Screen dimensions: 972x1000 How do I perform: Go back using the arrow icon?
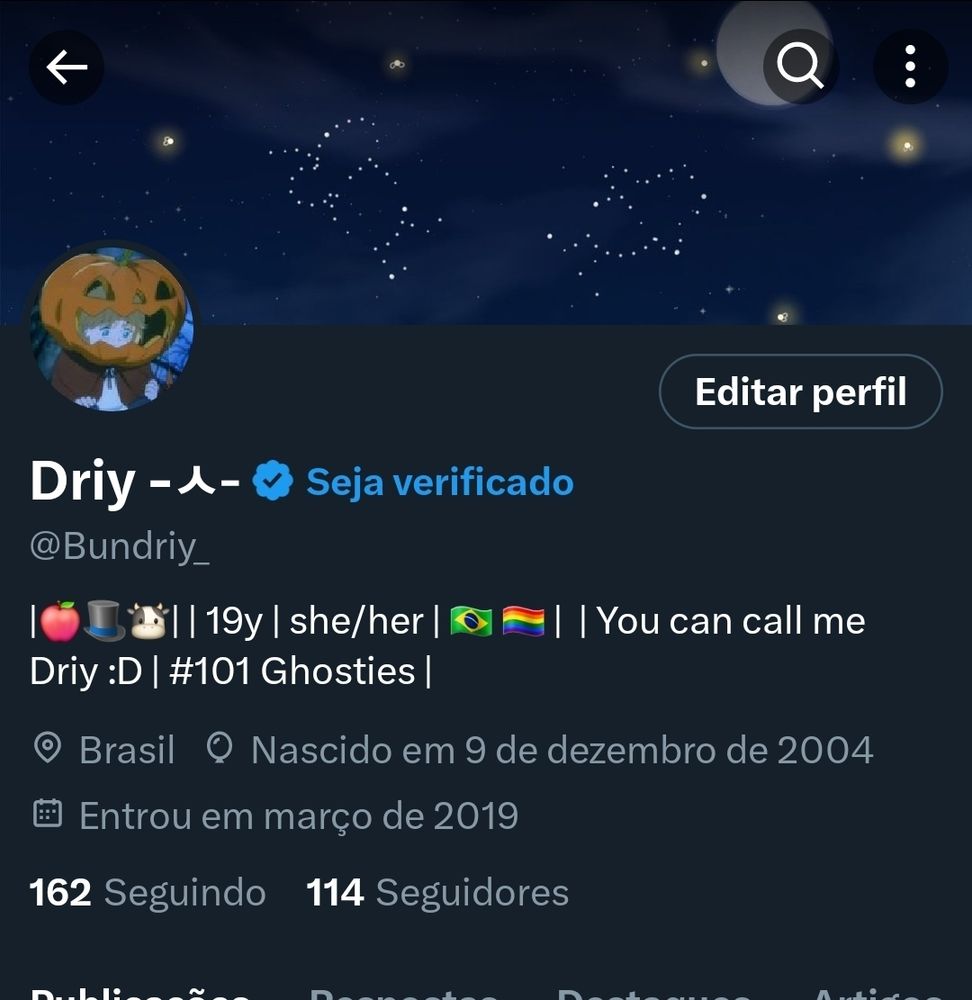tap(67, 67)
